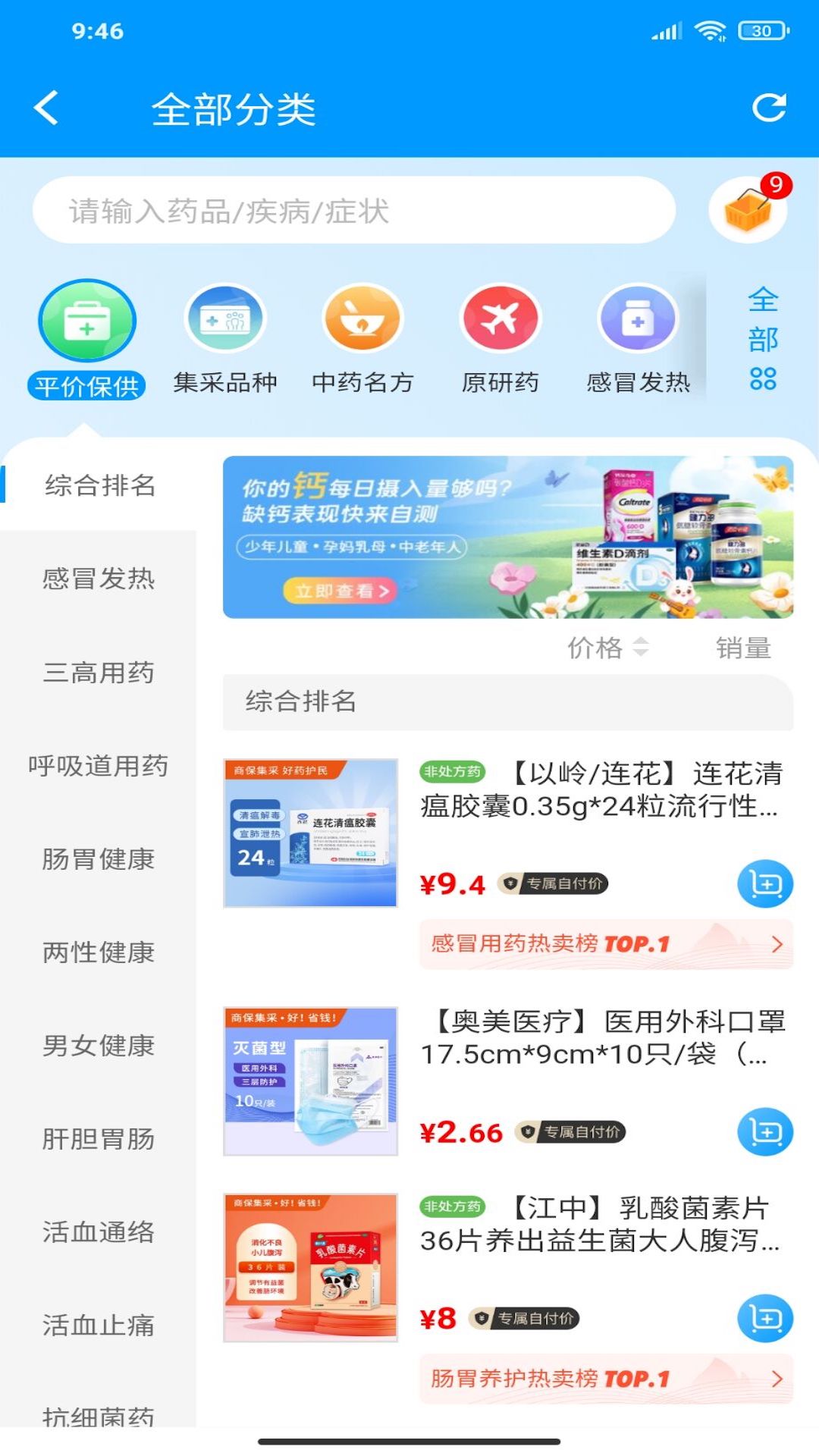Screen dimensions: 819x1456
Task: Add 连花清瘟胶囊 to cart
Action: point(765,883)
